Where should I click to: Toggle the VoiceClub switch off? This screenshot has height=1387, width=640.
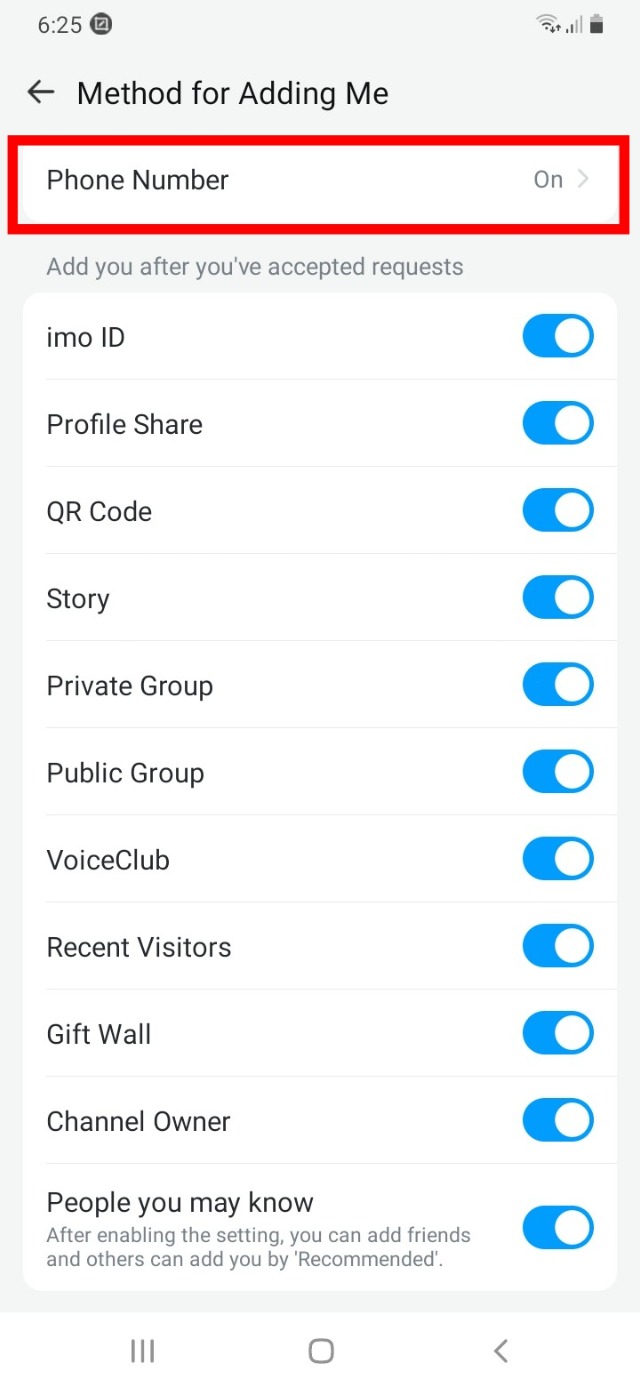[557, 859]
